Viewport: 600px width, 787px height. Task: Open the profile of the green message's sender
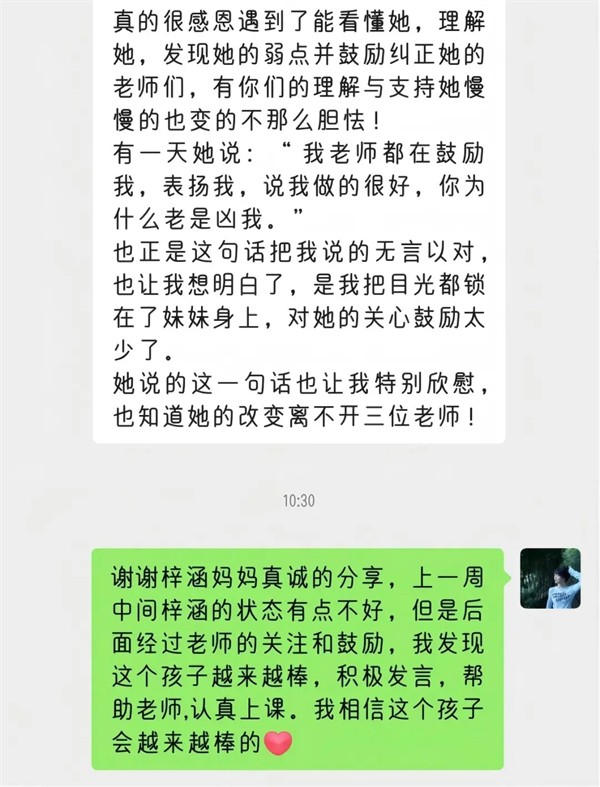(551, 579)
